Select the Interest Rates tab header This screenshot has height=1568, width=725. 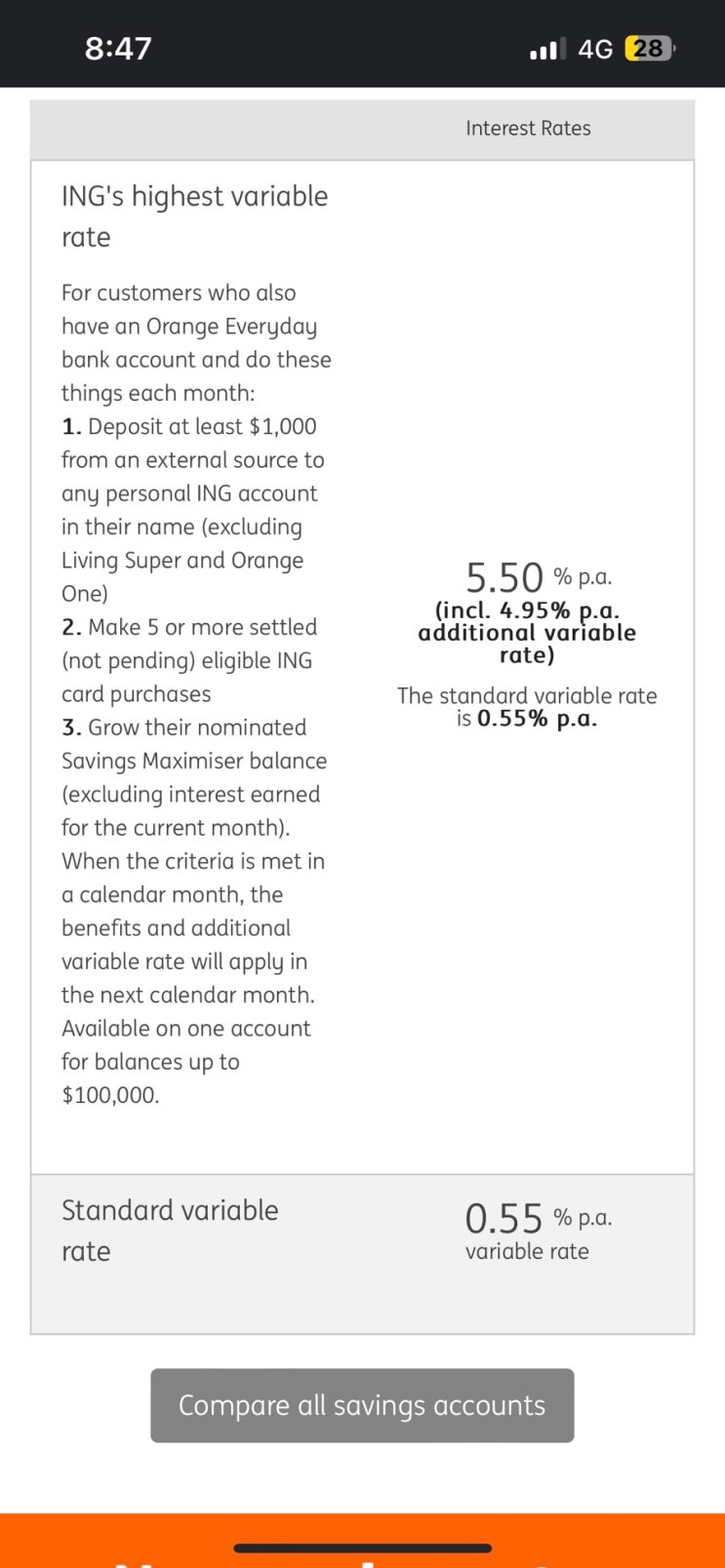pos(528,128)
